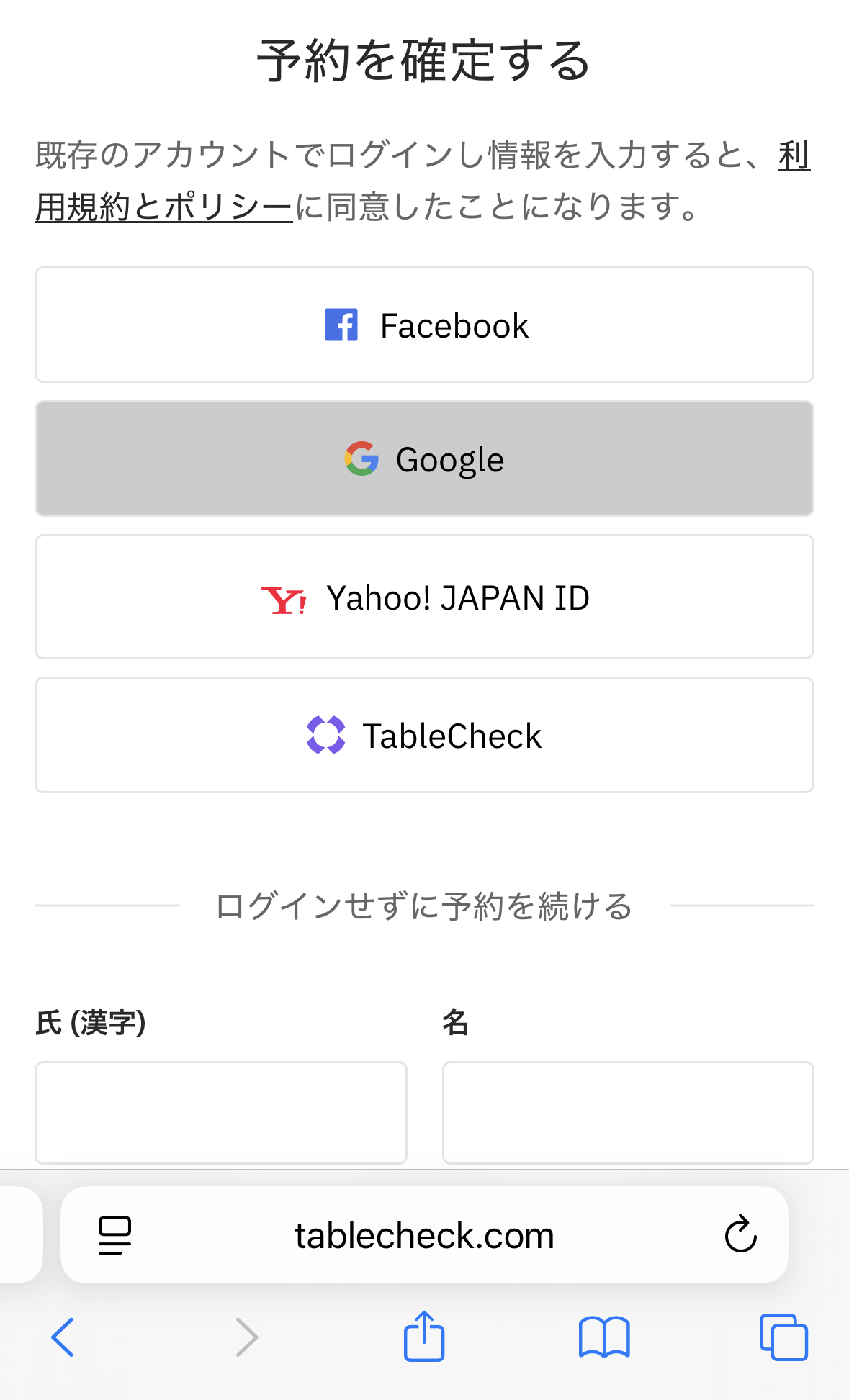Screen dimensions: 849x1400
Task: Open the page menu icon in address bar
Action: (x=114, y=1235)
